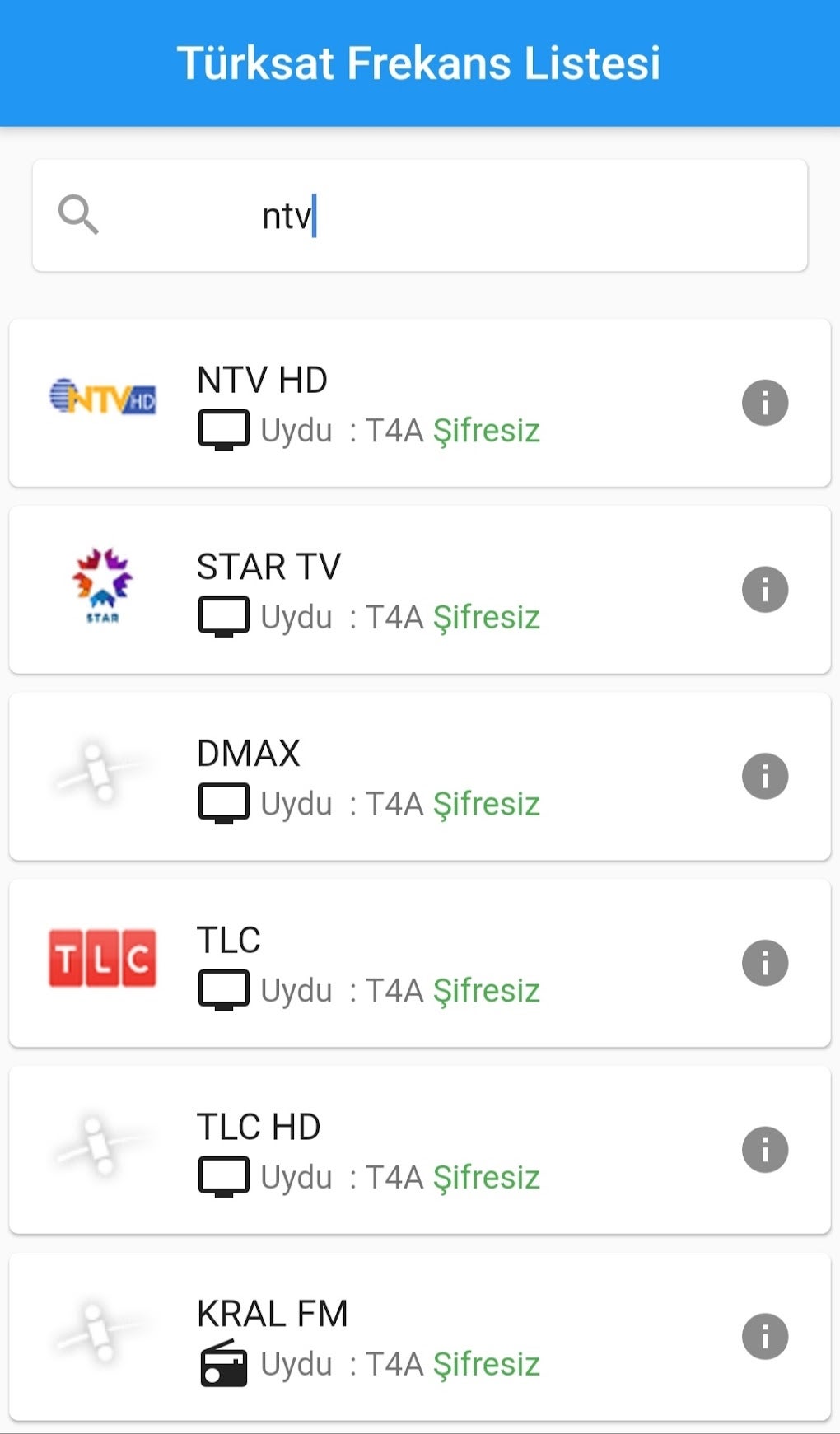Screen dimensions: 840x1434
Task: Click the TV icon in DMAX row
Action: point(224,802)
